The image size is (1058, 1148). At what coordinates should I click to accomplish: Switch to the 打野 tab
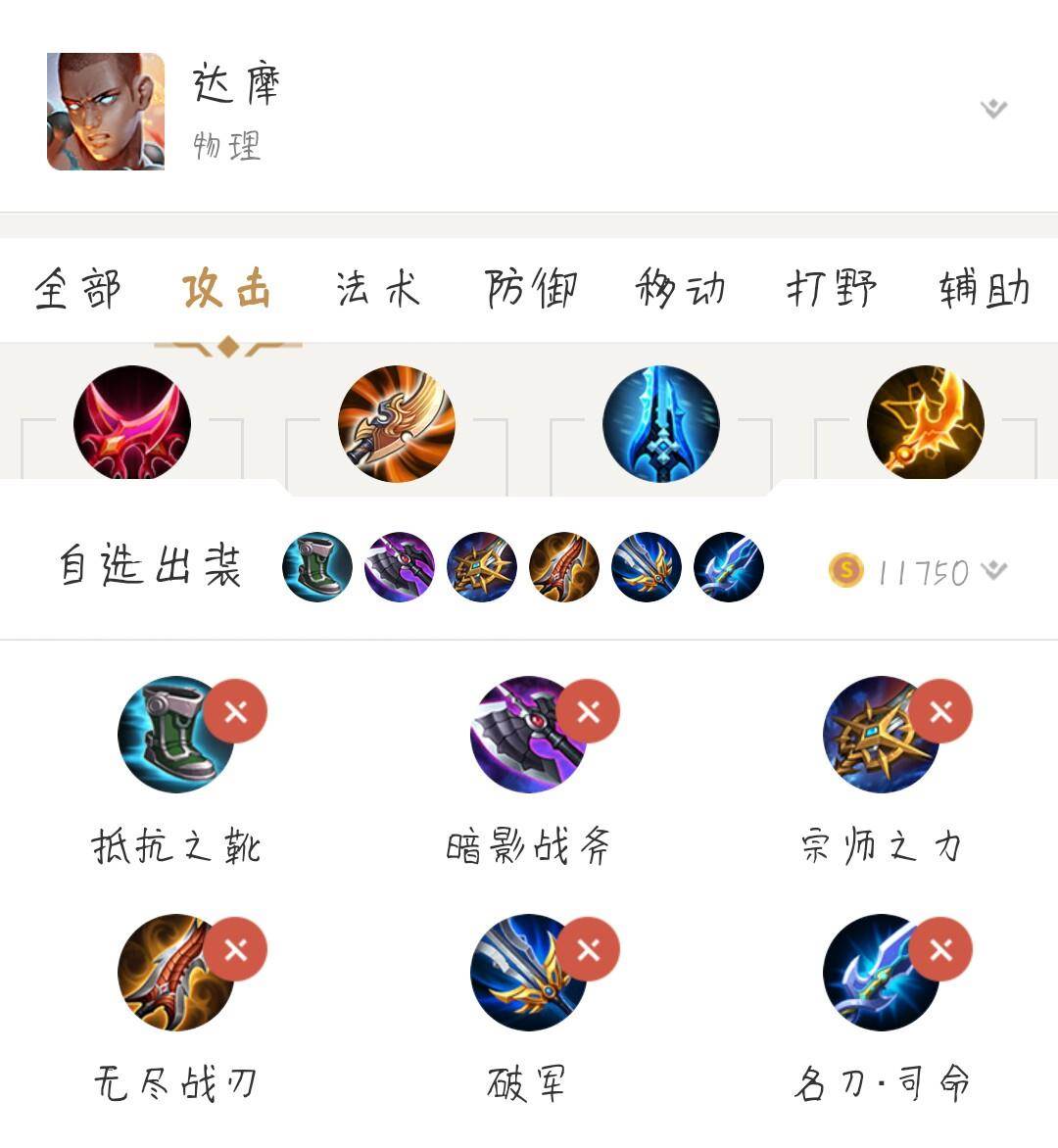click(831, 290)
